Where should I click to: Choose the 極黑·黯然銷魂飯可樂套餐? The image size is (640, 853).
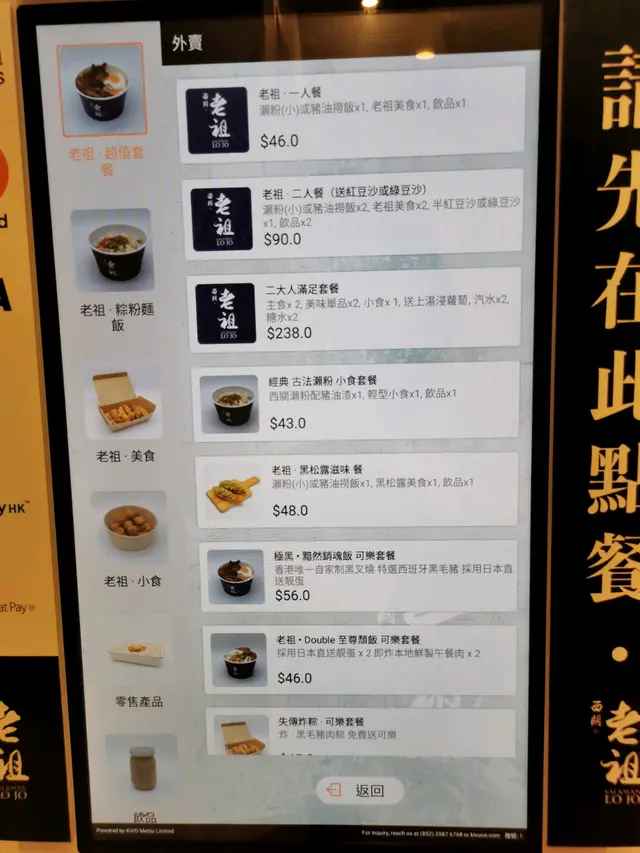pyautogui.click(x=359, y=576)
